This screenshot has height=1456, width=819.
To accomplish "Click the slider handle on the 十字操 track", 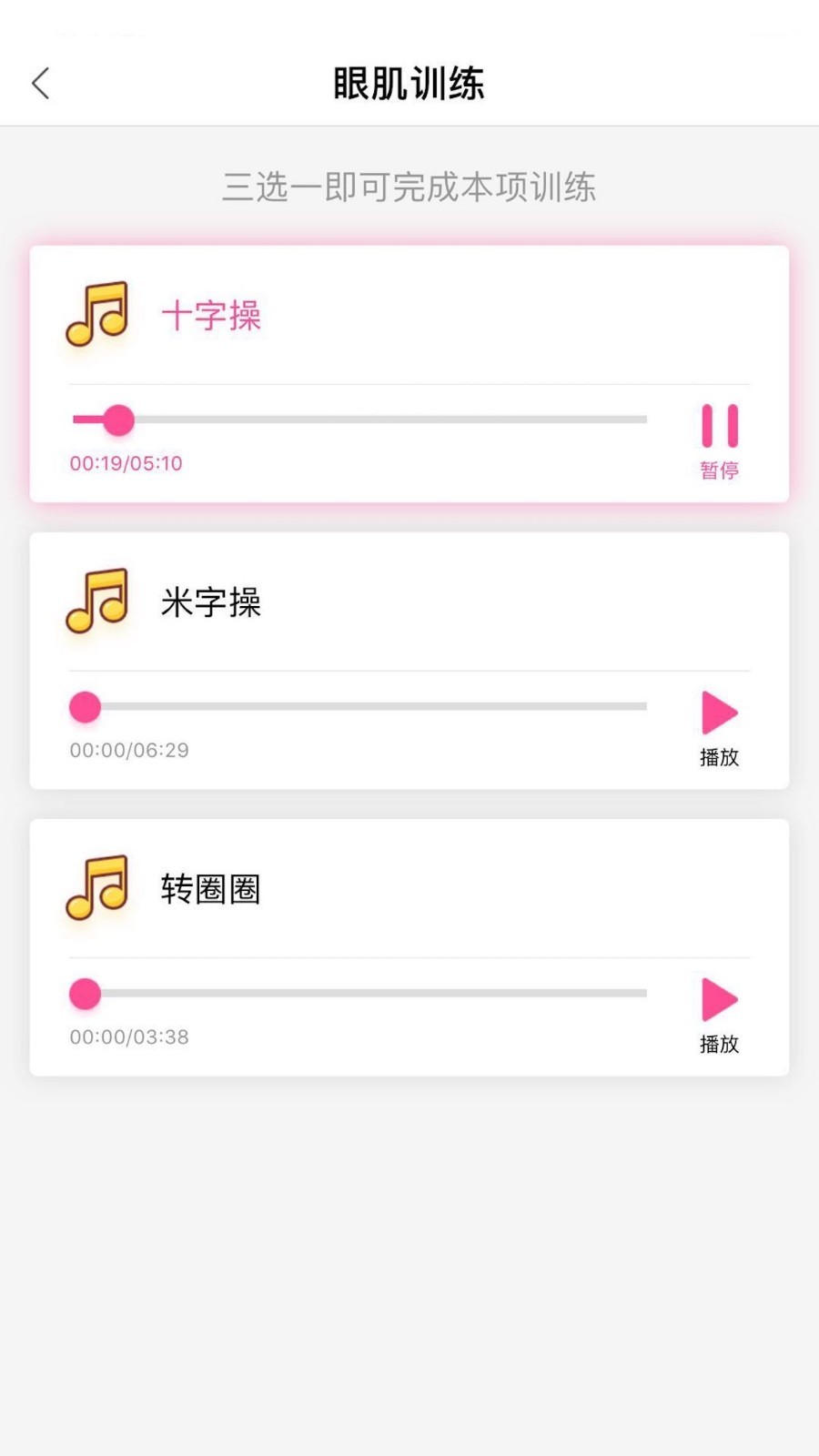I will 121,420.
